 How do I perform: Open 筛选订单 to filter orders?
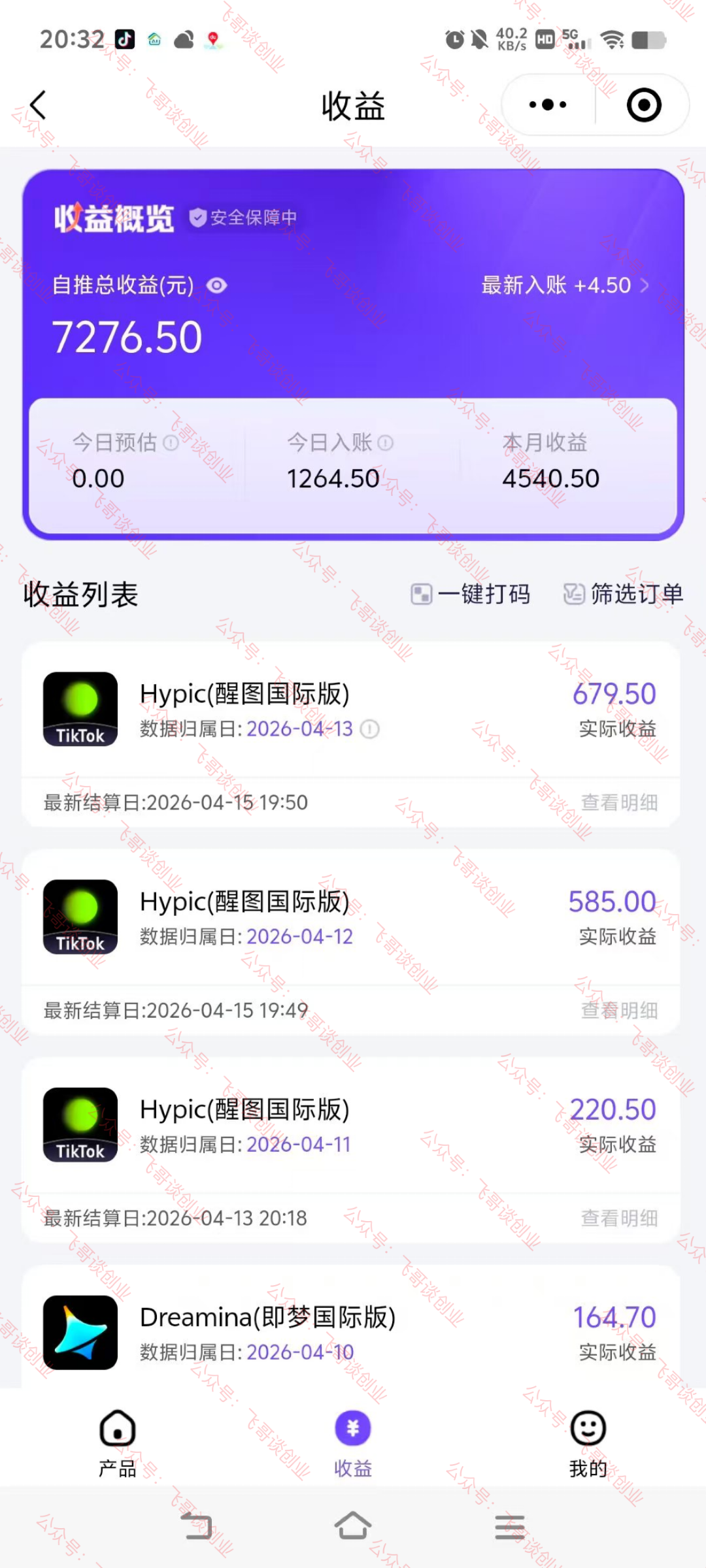[x=624, y=594]
